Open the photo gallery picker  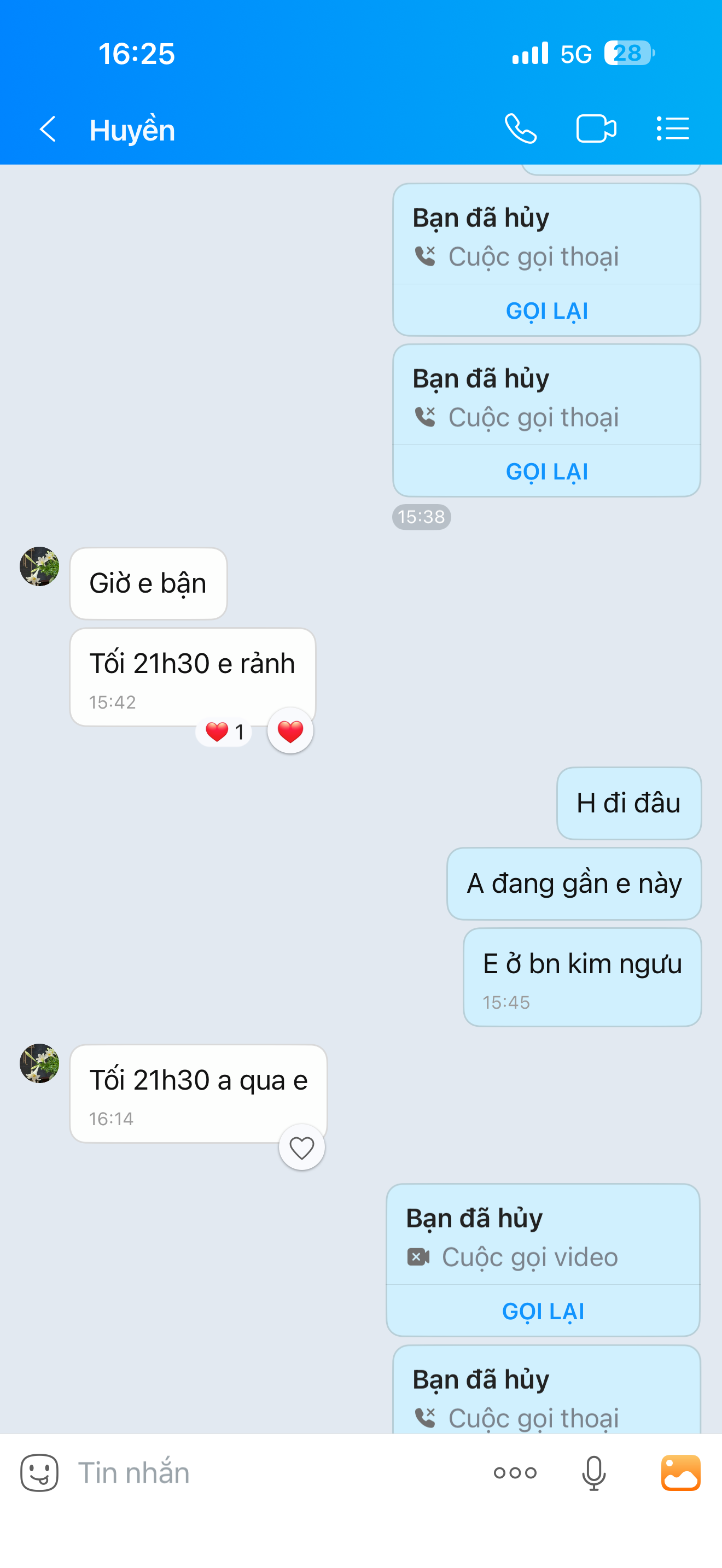click(680, 1473)
